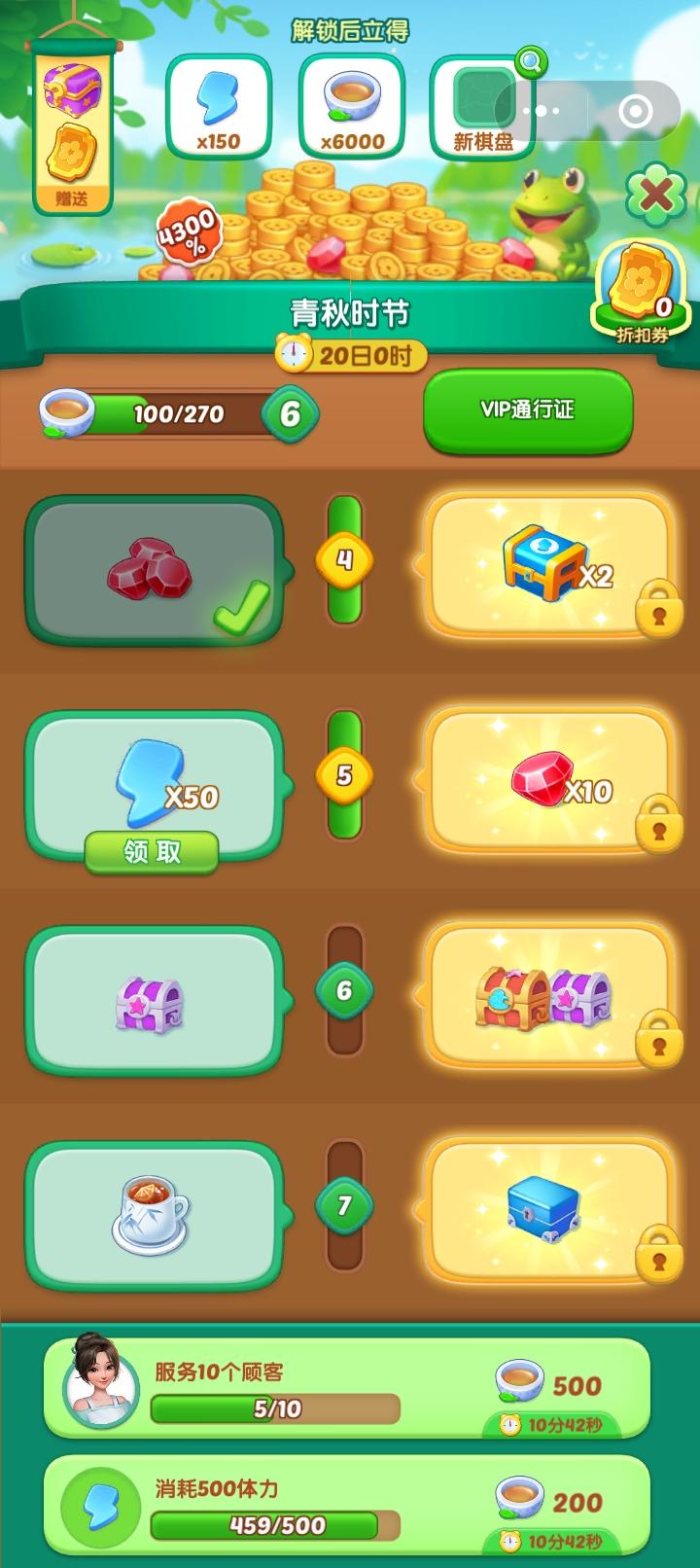Open the VIP通行证 pass
Image resolution: width=700 pixels, height=1568 pixels.
tap(528, 411)
